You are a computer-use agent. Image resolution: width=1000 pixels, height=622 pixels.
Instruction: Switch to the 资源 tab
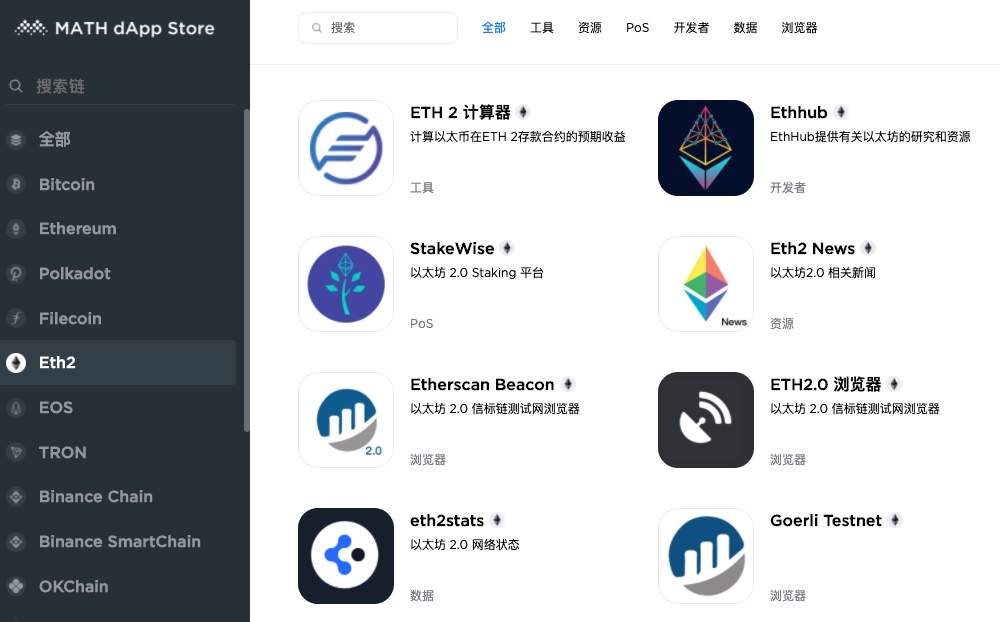pyautogui.click(x=590, y=28)
